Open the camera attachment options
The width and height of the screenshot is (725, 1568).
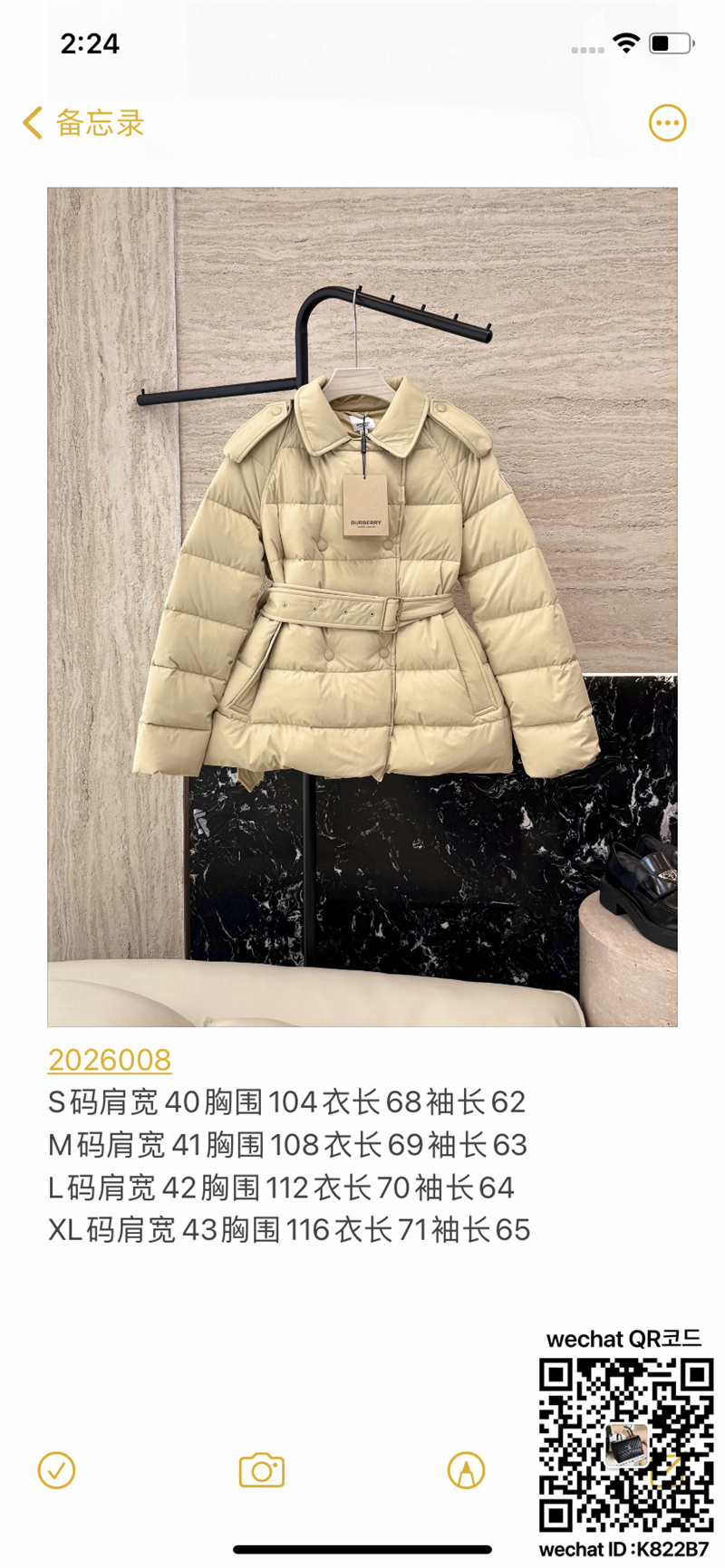coord(261,1470)
